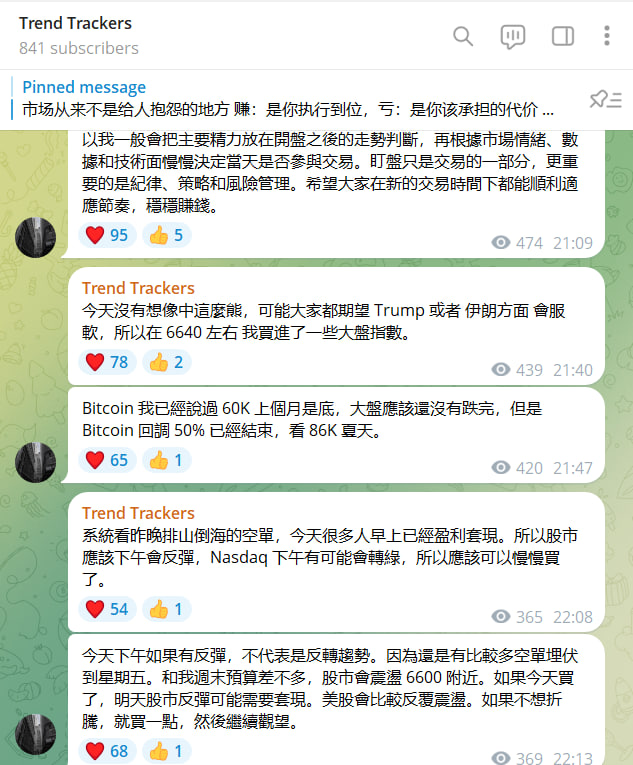Tap heart reaction with 68 count
The image size is (633, 765).
[108, 750]
